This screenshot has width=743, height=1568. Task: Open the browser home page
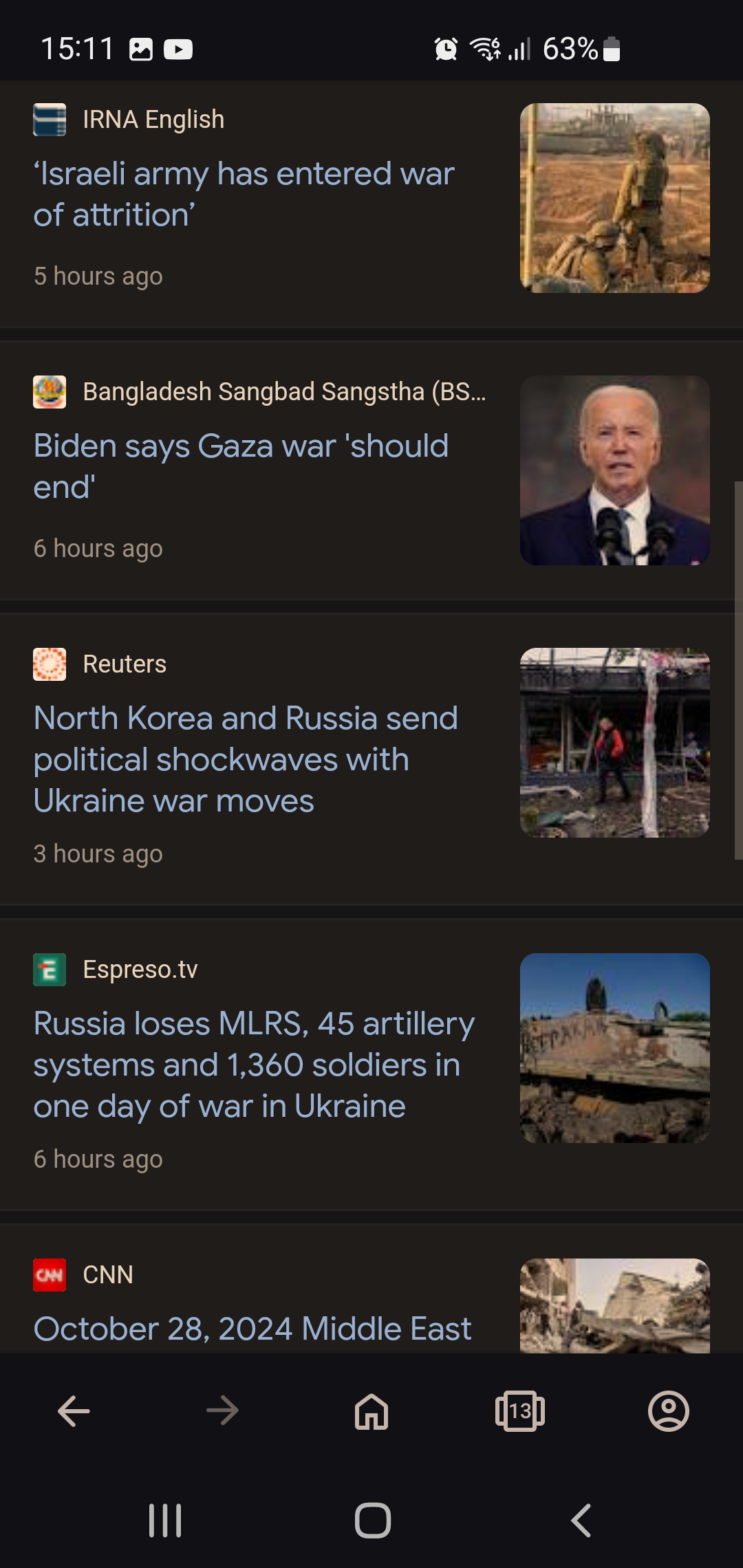pos(371,1411)
